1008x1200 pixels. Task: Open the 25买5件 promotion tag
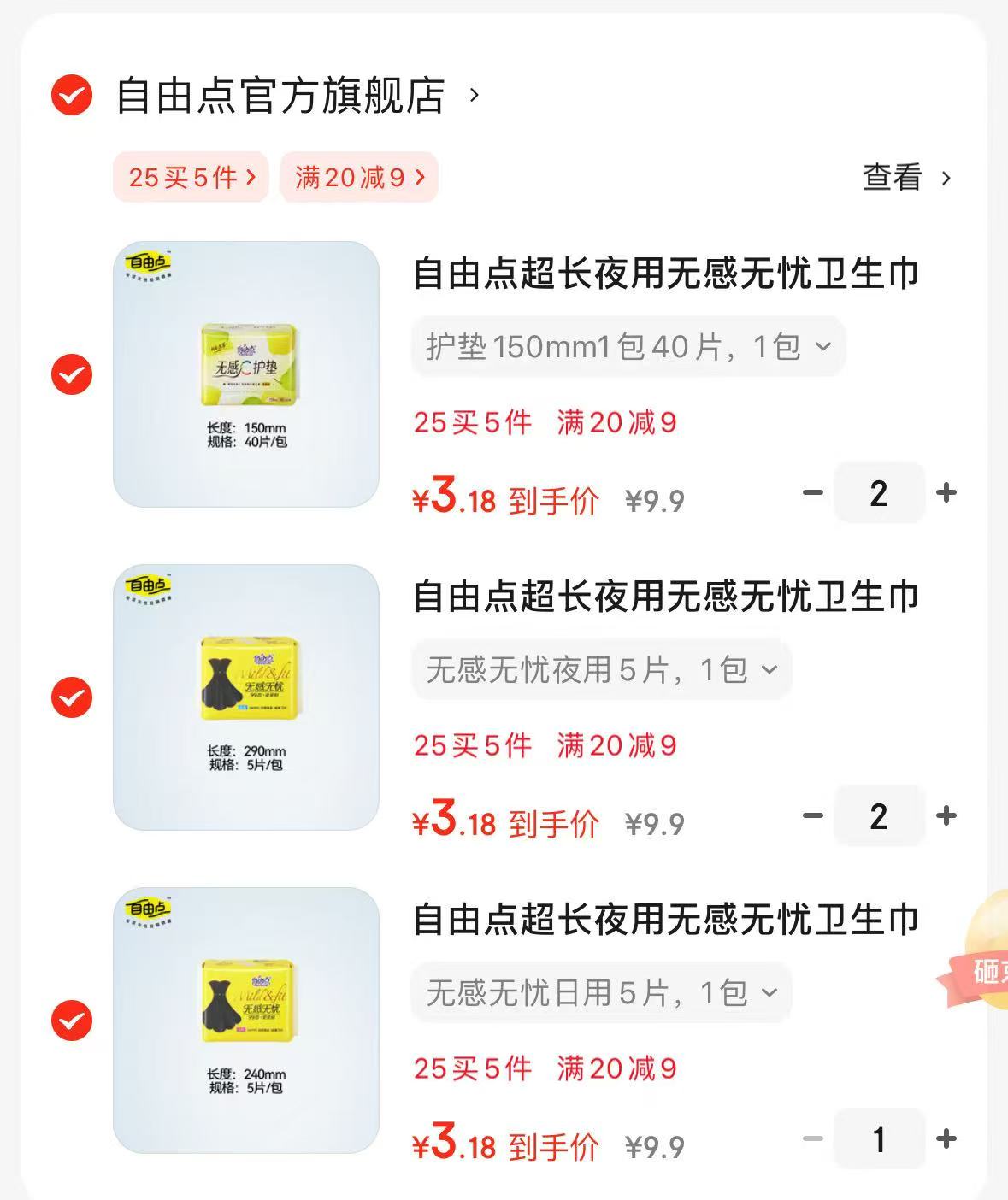189,177
